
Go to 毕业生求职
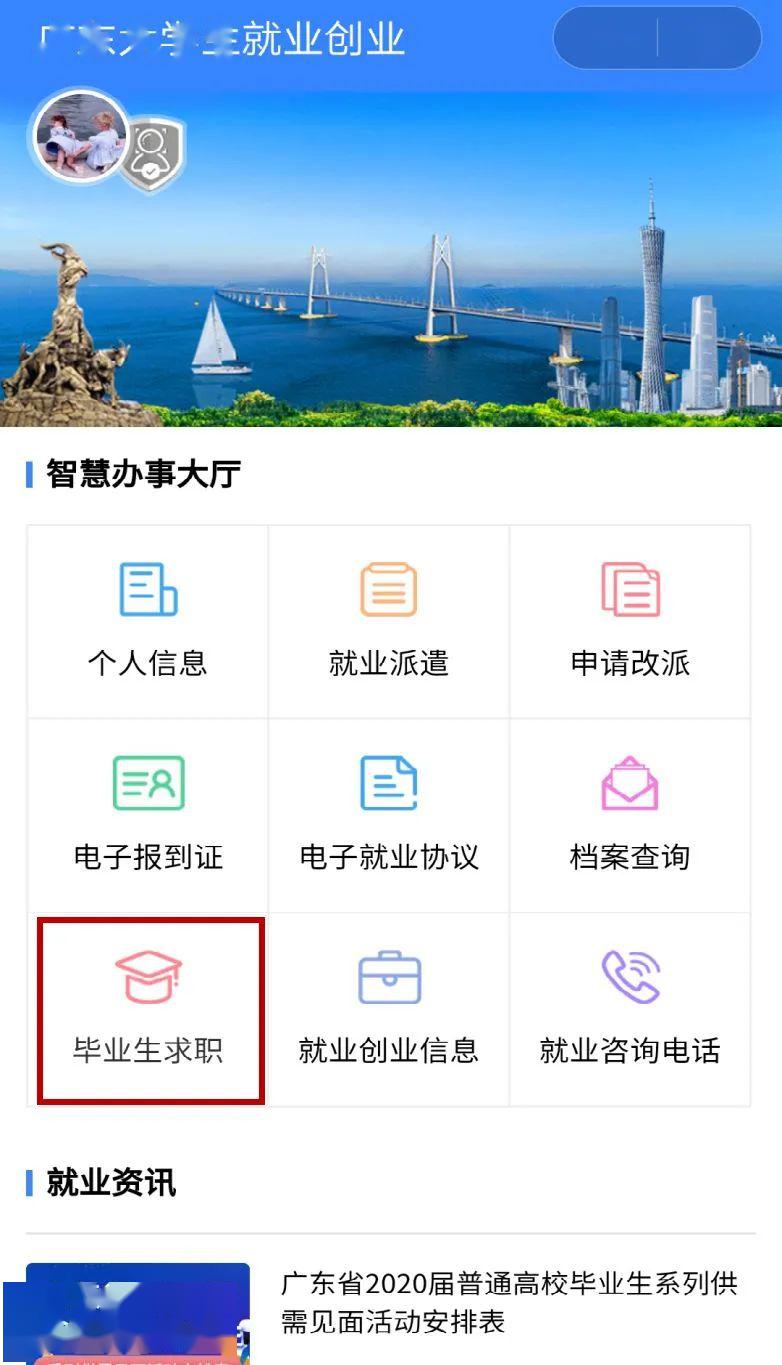(x=150, y=1010)
